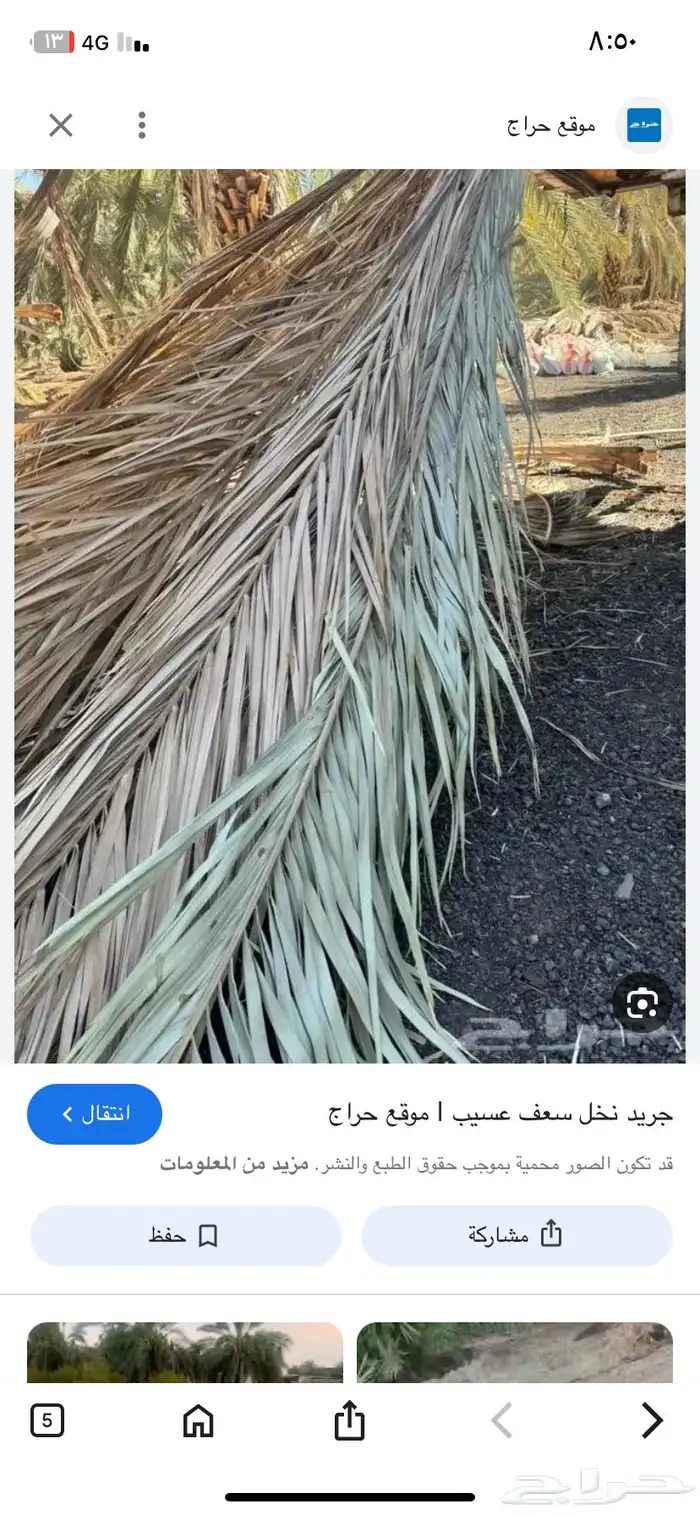This screenshot has height=1515, width=700.
Task: Tap the black arrow in the bottom bar
Action: tap(651, 1420)
